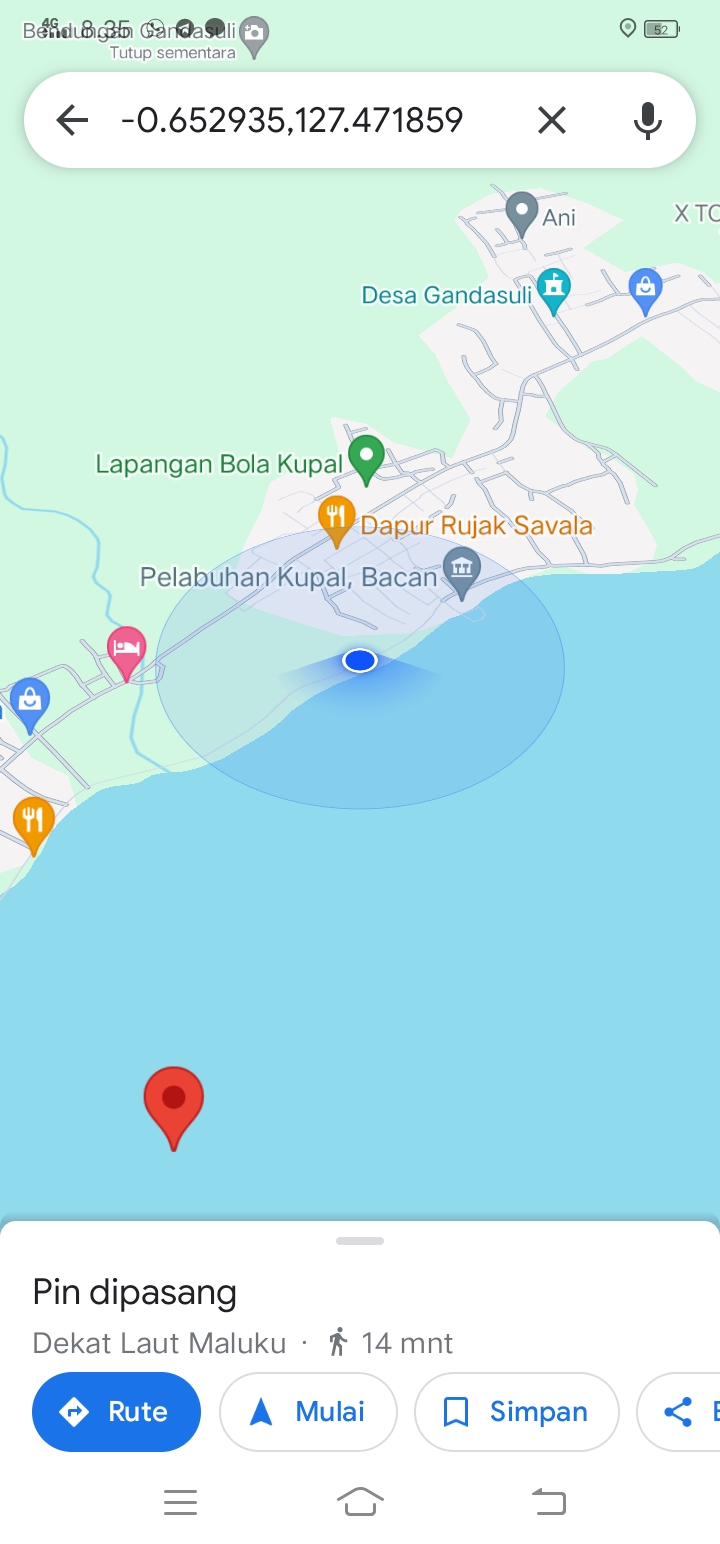This screenshot has width=720, height=1544.
Task: Open Pelabuhan Kupal, Bacan place marker
Action: (461, 572)
